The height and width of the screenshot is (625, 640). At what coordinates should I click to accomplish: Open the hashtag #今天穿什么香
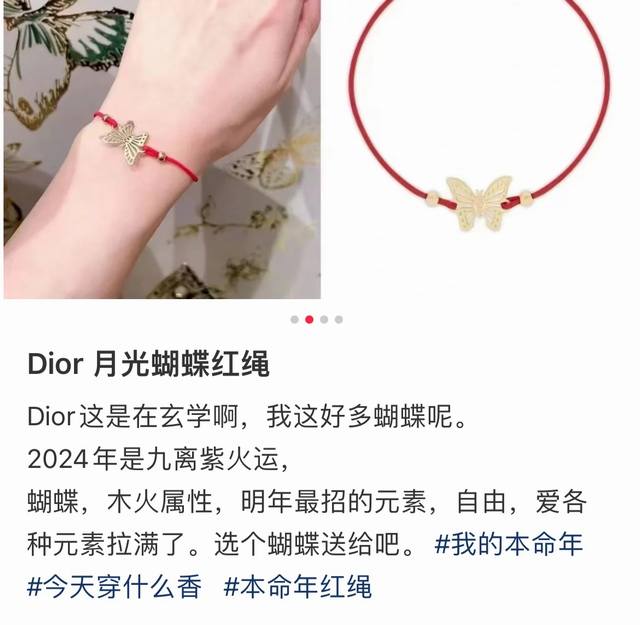114,586
